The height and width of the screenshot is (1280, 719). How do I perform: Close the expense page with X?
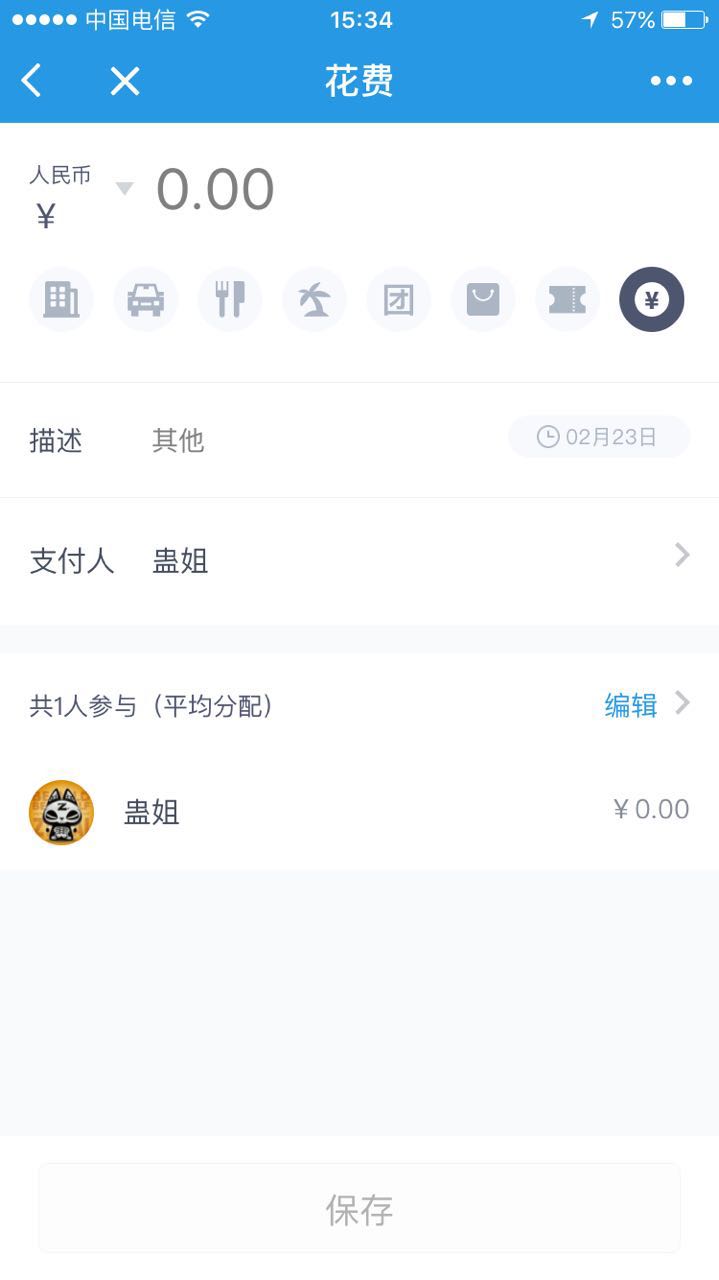point(125,81)
